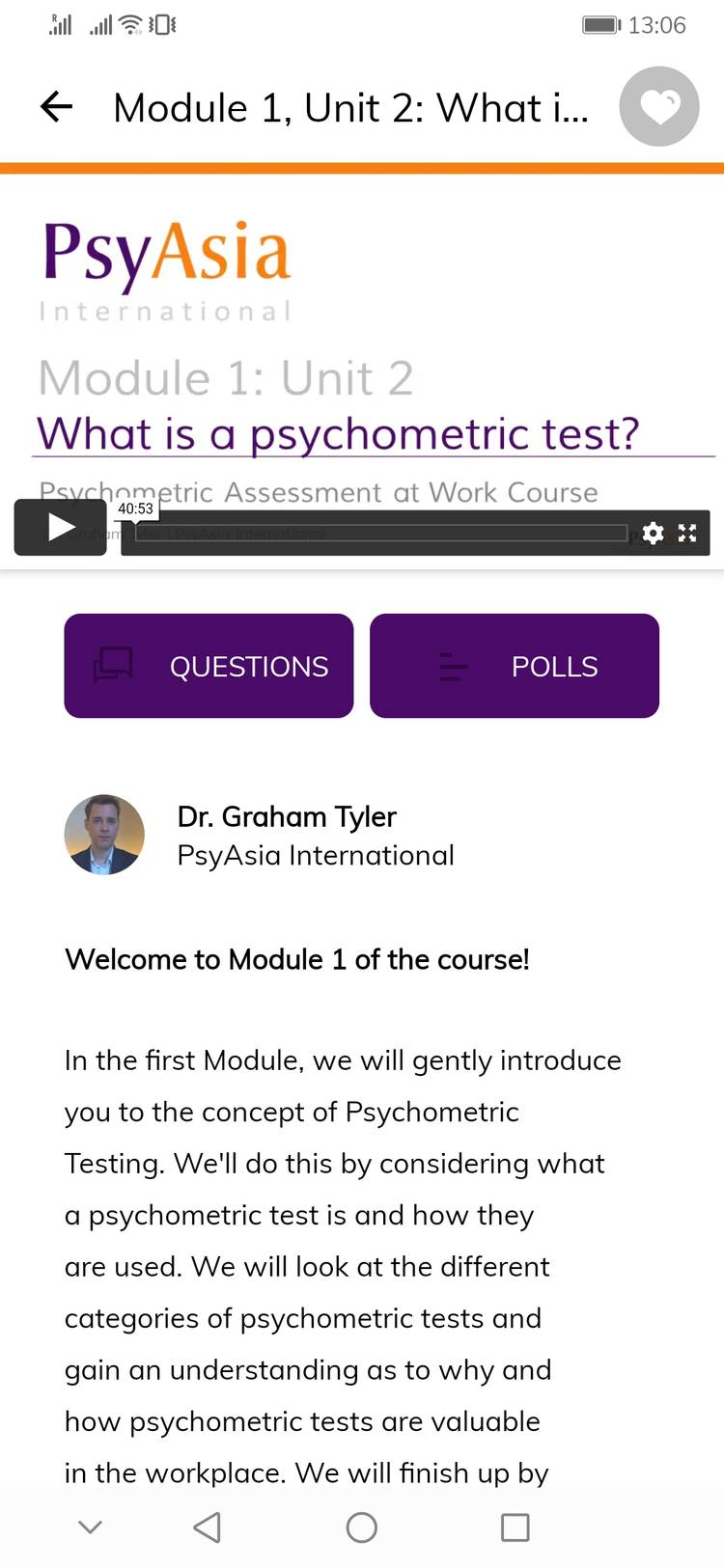Switch to the Questions section
The width and height of the screenshot is (724, 1568).
coord(209,666)
